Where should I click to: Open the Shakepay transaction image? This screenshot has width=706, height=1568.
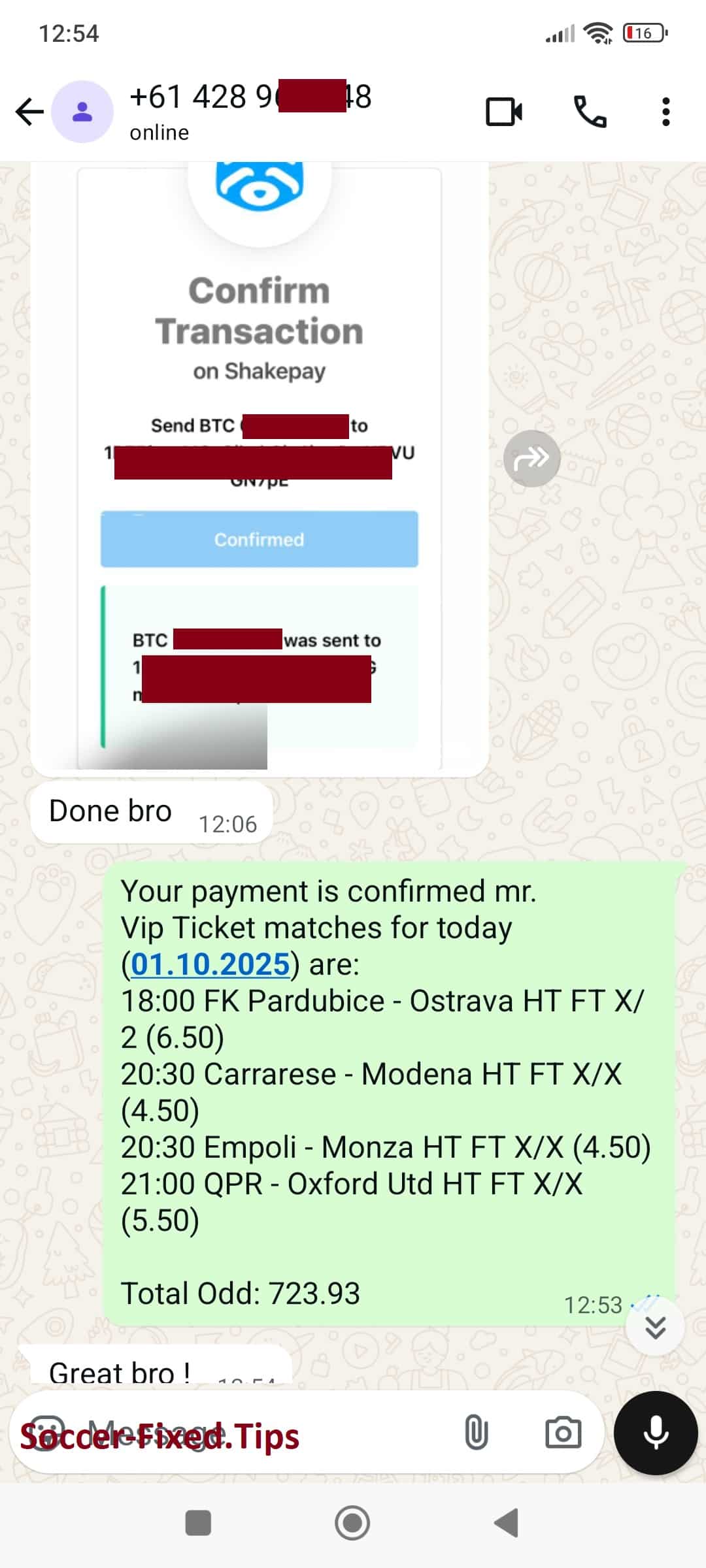[260, 457]
